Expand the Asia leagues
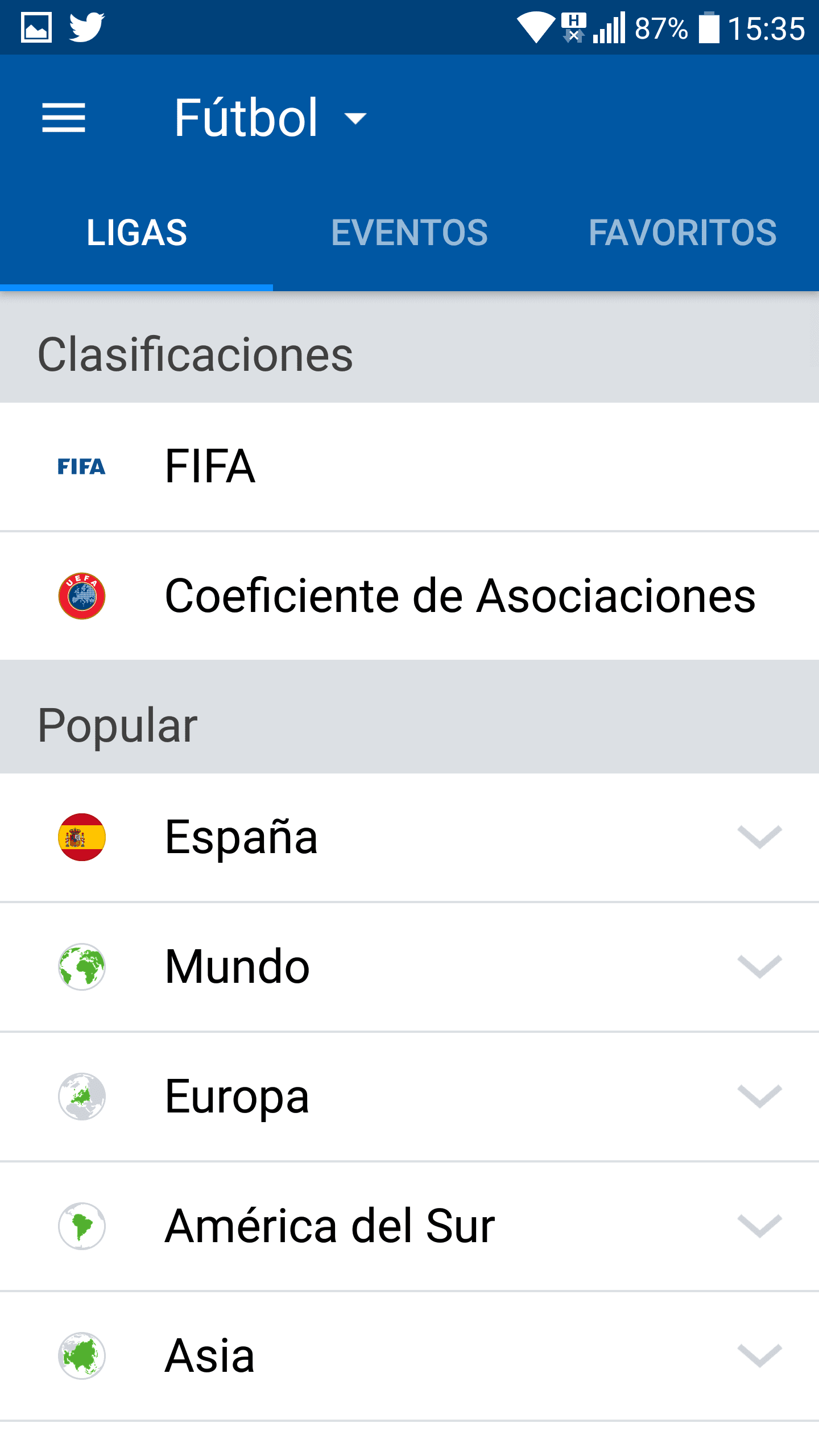The image size is (819, 1456). click(x=409, y=1356)
